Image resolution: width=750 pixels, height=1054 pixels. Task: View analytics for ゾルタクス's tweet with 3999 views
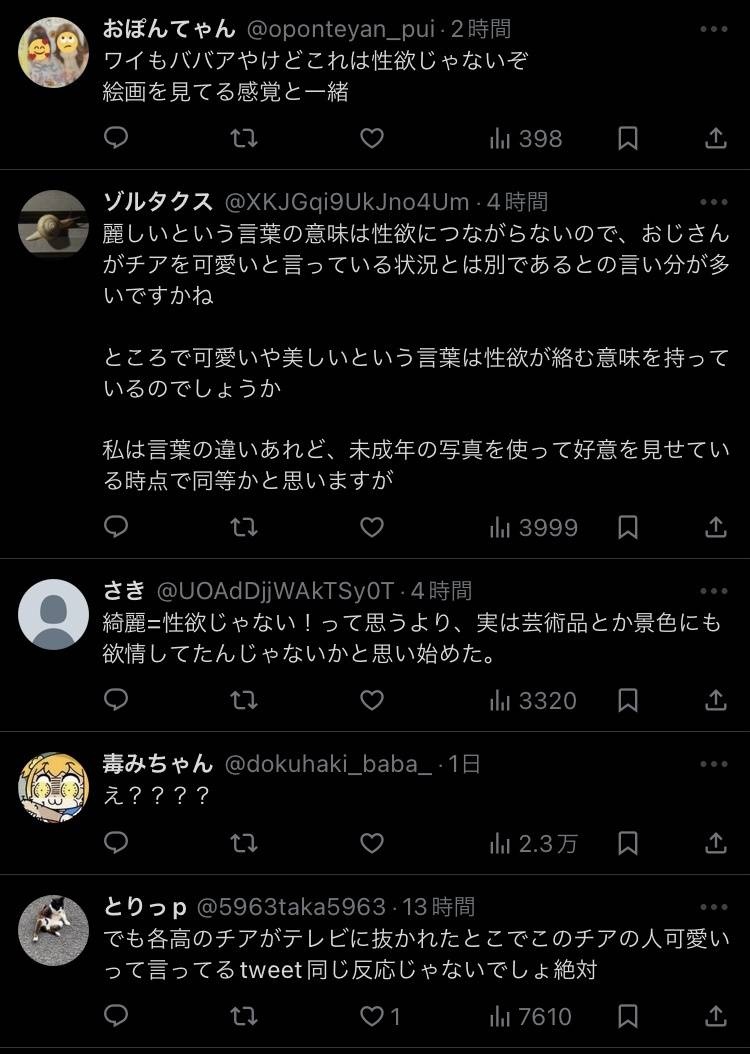(x=534, y=526)
